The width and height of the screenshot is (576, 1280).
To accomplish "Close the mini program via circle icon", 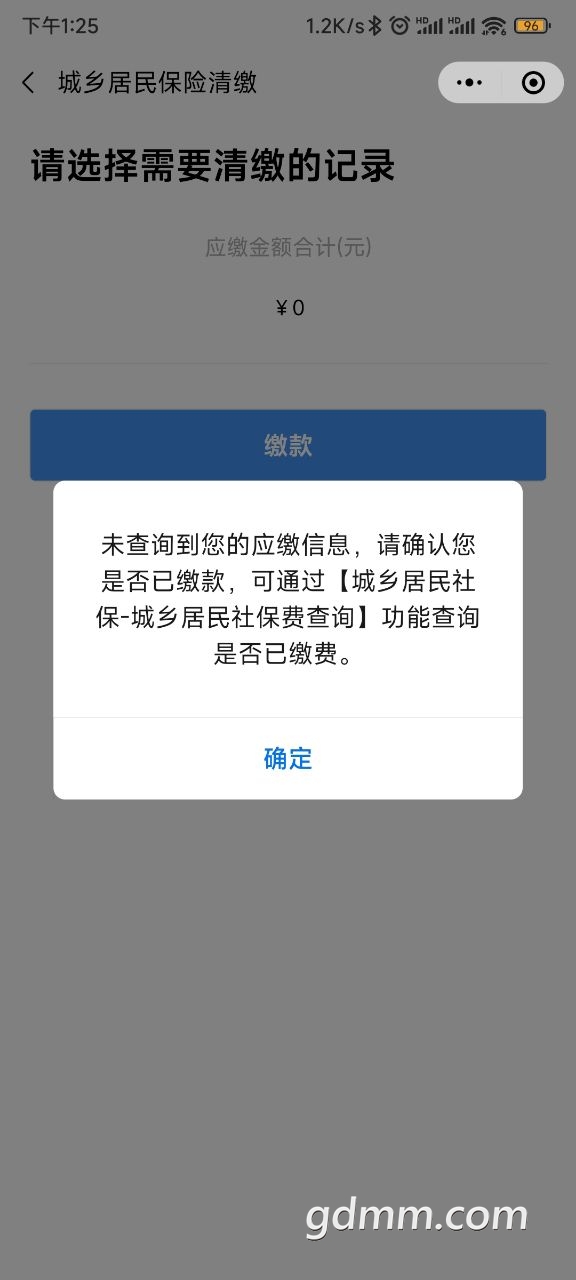I will click(534, 83).
